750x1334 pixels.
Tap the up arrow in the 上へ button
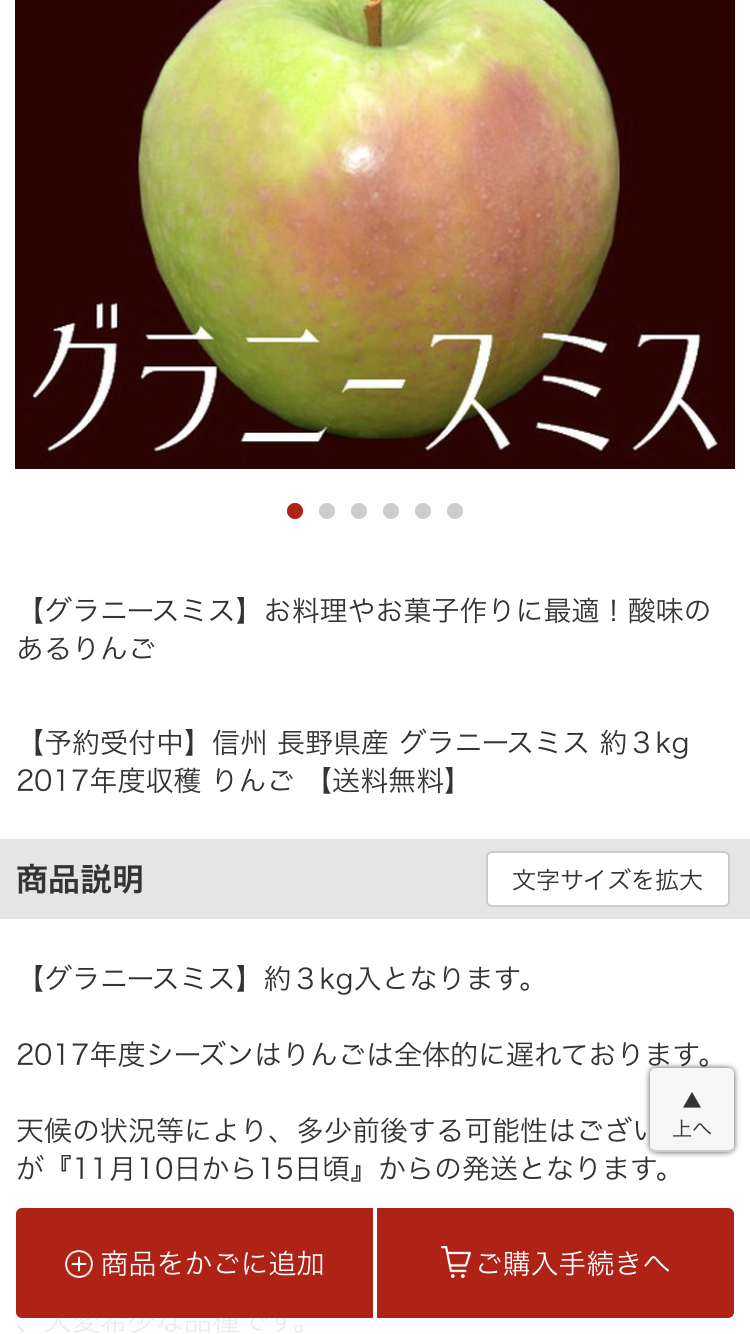(x=691, y=1098)
